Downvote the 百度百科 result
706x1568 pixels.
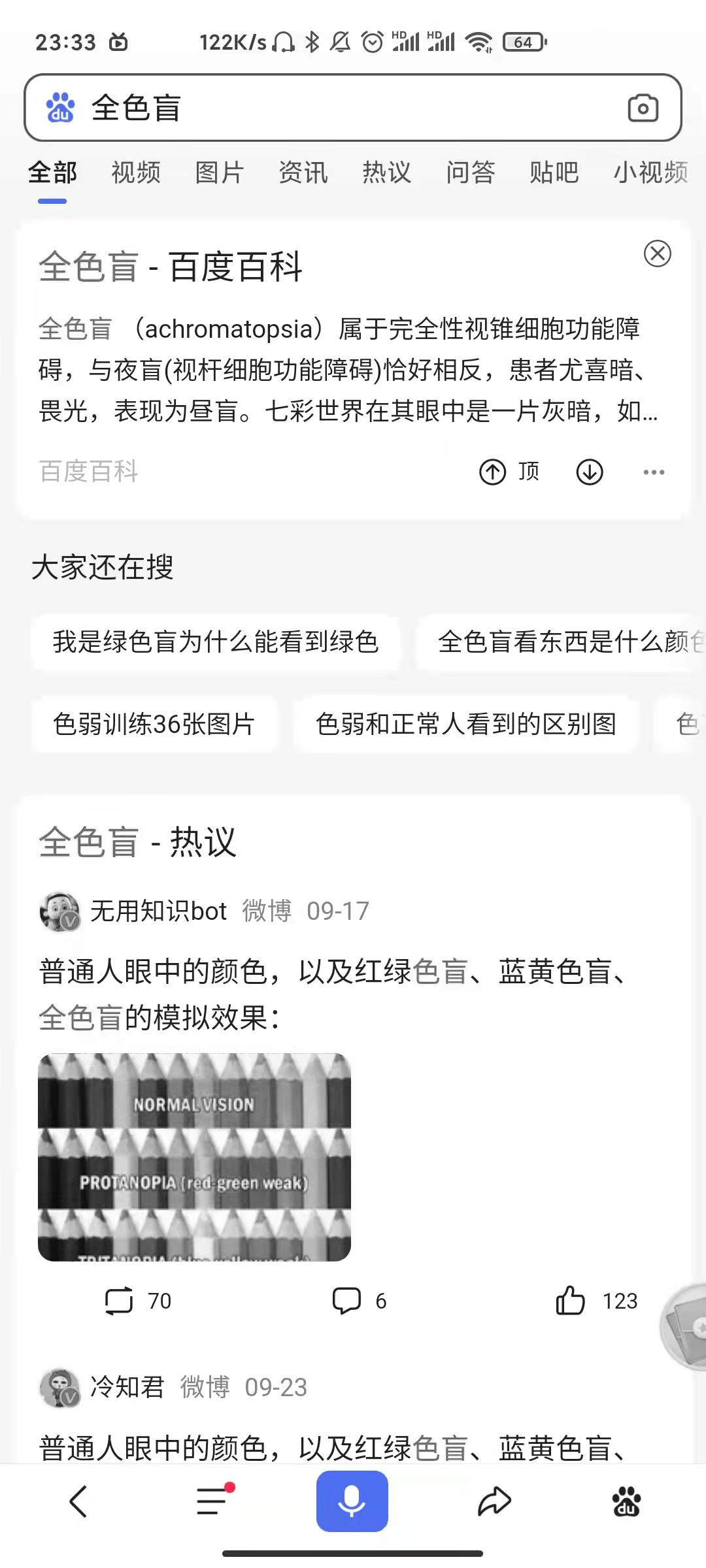click(590, 472)
